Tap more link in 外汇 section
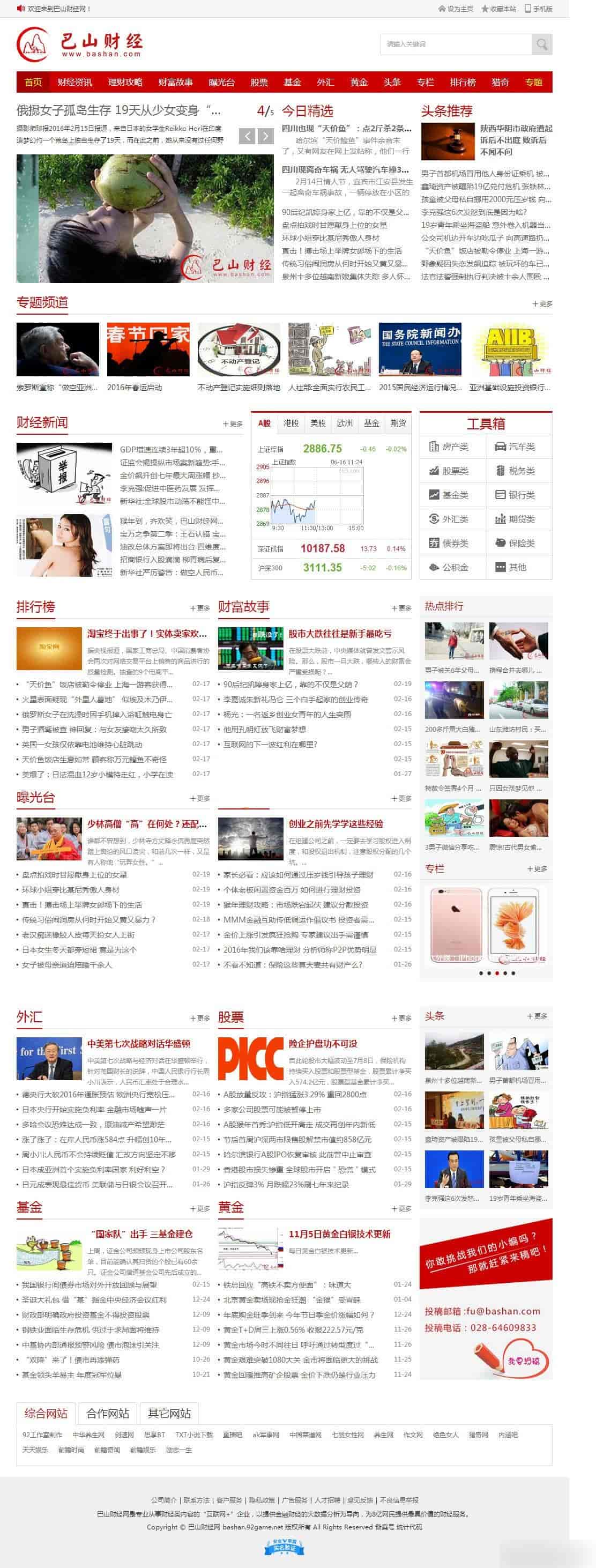 (x=200, y=1018)
